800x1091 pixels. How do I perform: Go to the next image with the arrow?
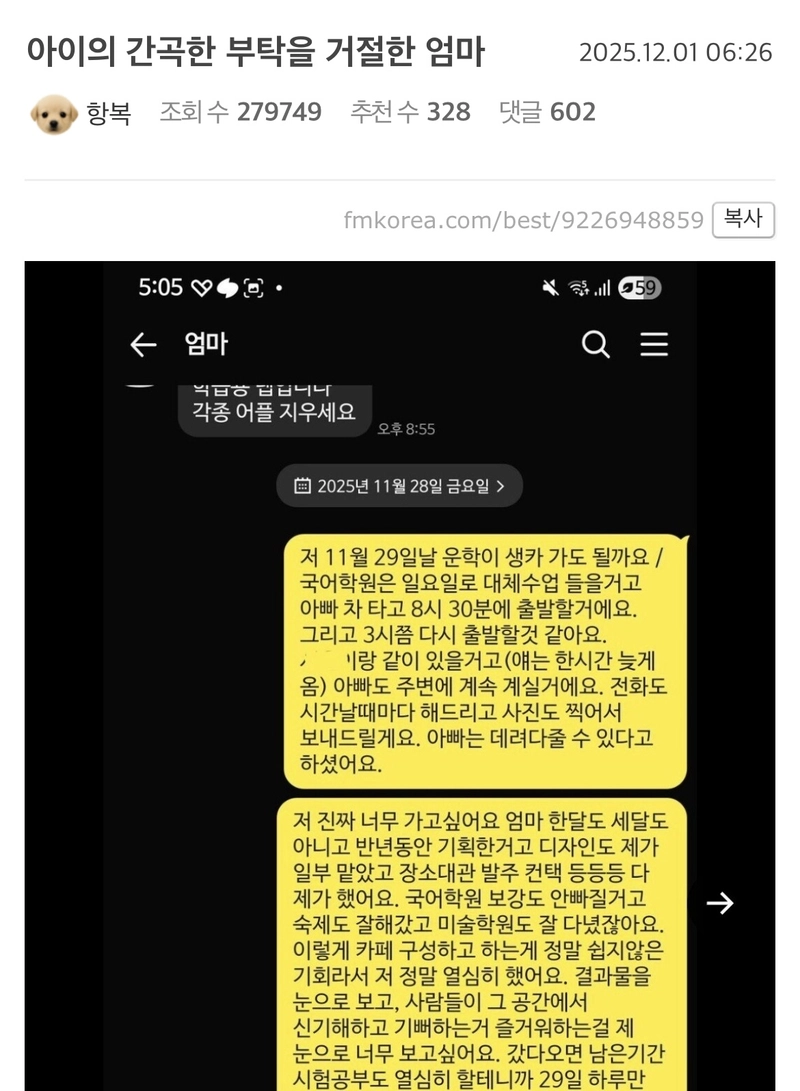(x=720, y=903)
